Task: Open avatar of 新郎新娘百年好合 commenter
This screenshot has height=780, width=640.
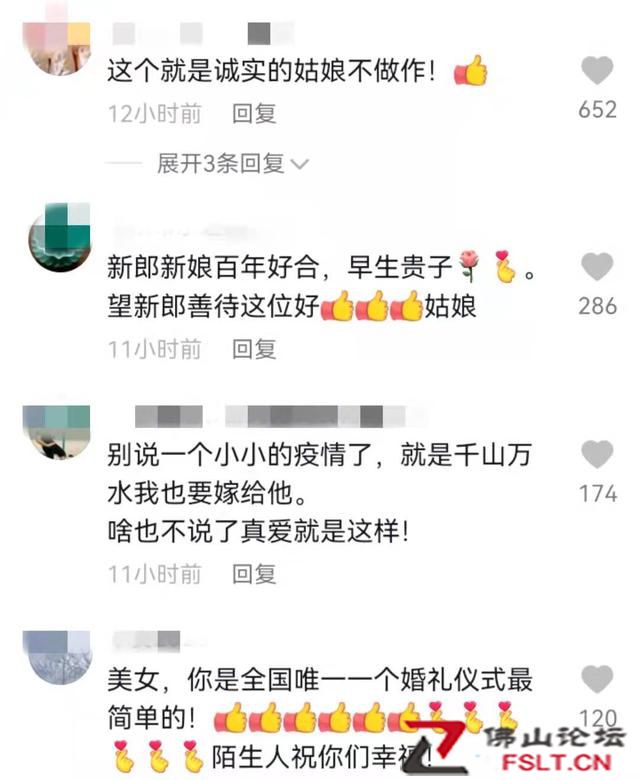Action: [57, 237]
